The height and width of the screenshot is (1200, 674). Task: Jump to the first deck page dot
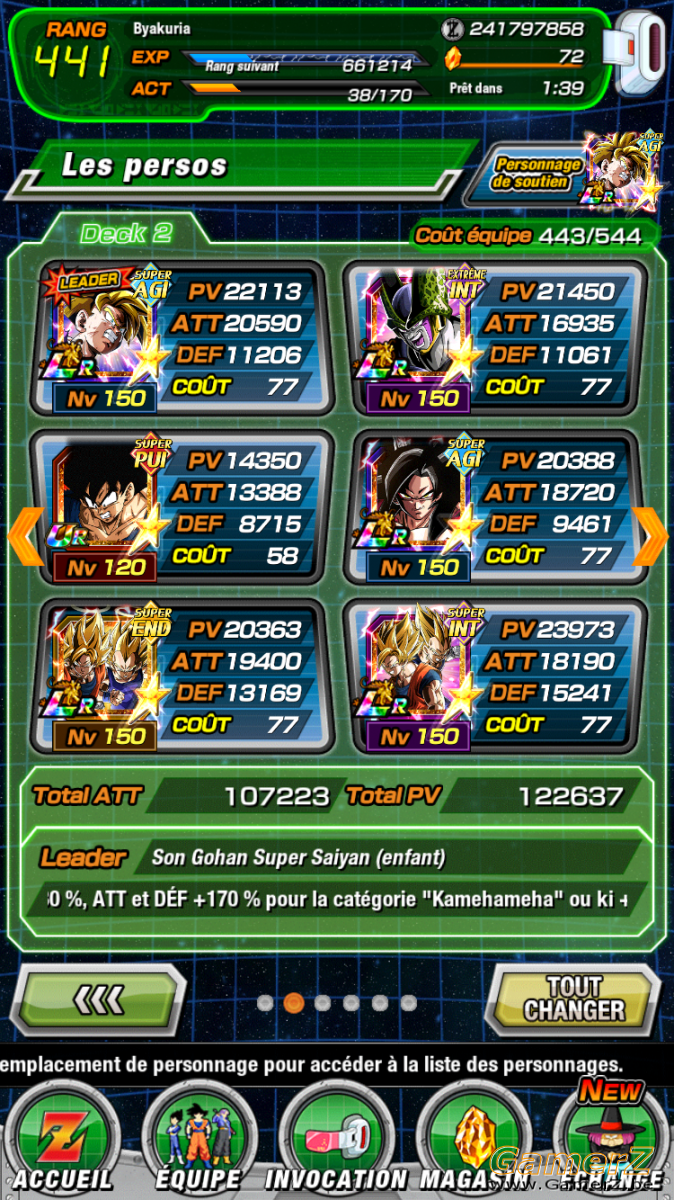[265, 1002]
